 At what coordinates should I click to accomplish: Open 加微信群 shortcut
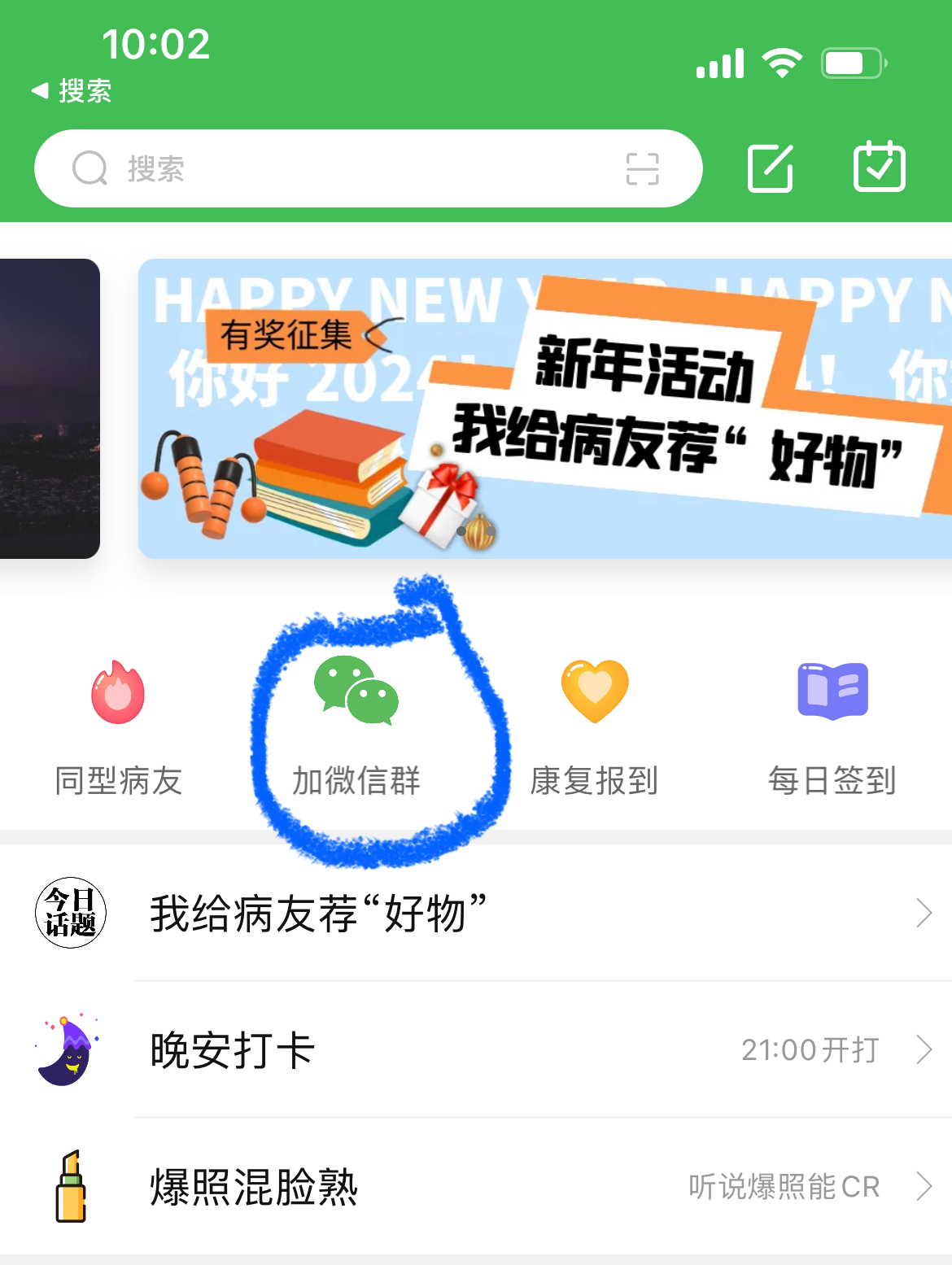click(356, 728)
